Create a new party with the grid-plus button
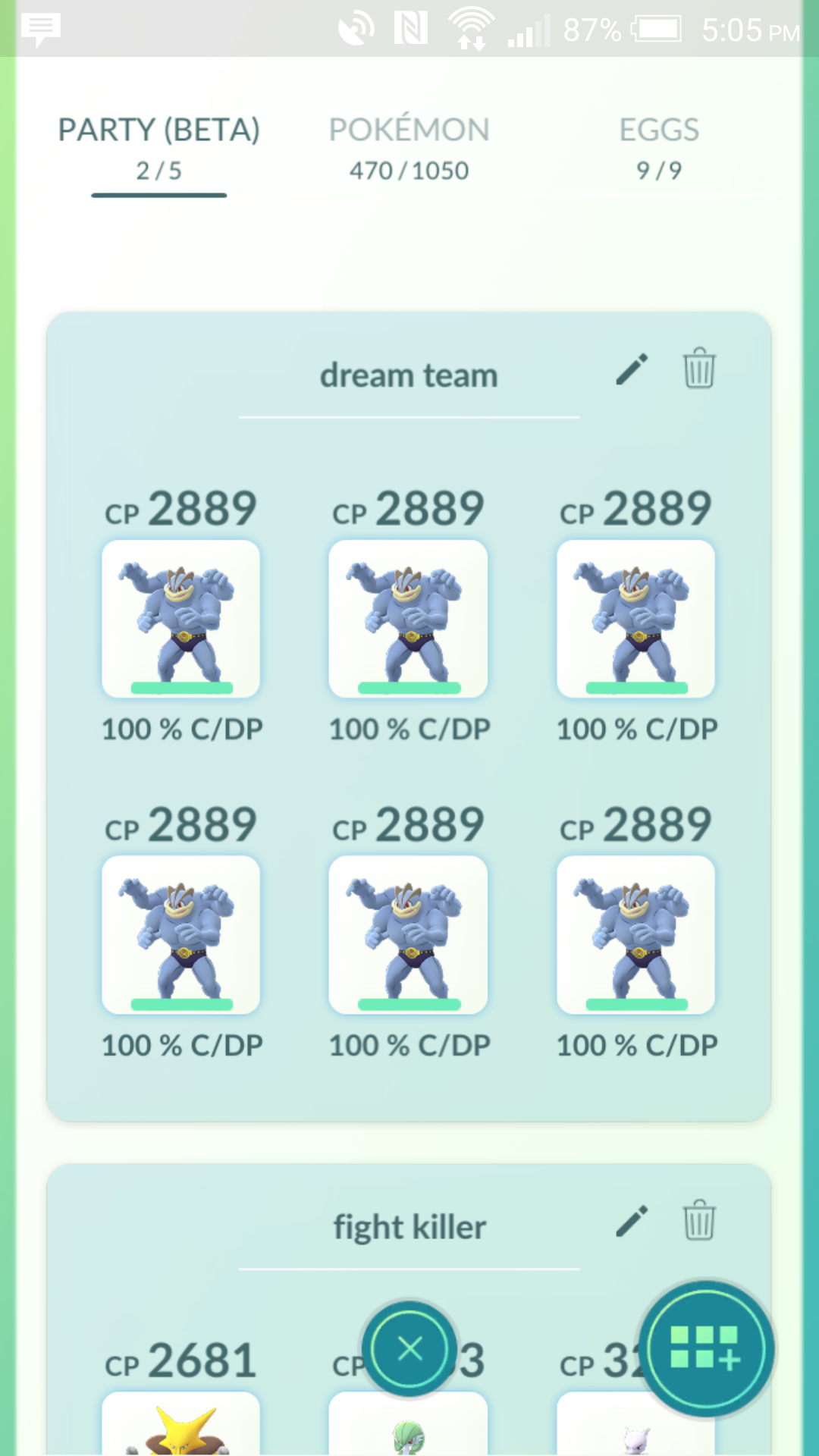 point(706,1349)
